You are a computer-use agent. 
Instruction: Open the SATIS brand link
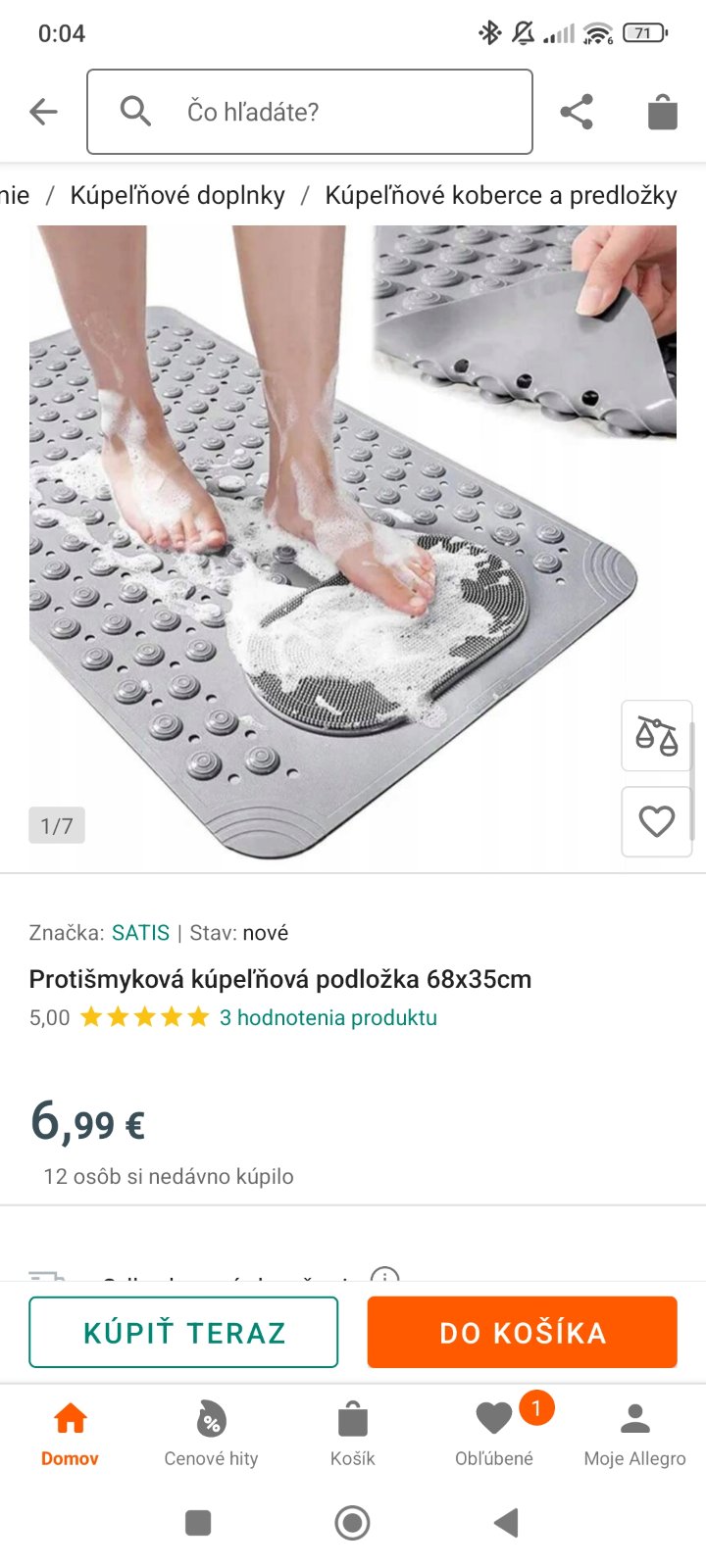[x=140, y=933]
